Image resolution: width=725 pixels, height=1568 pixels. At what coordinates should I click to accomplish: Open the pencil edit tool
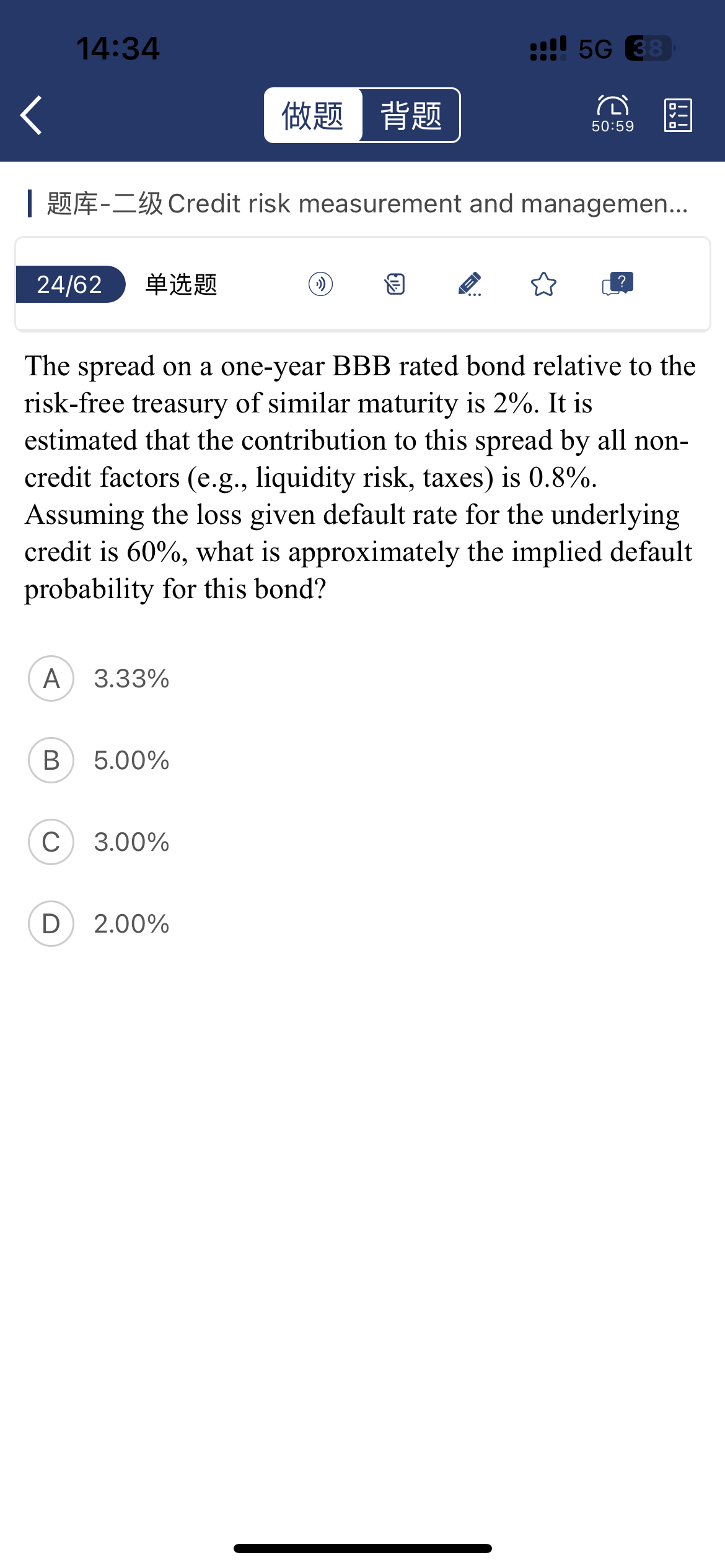coord(469,284)
